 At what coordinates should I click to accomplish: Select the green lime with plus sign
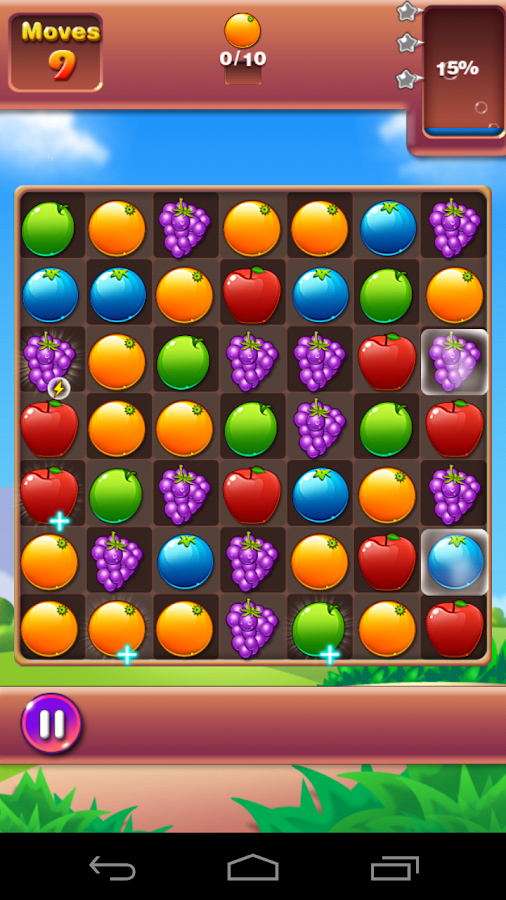click(319, 630)
